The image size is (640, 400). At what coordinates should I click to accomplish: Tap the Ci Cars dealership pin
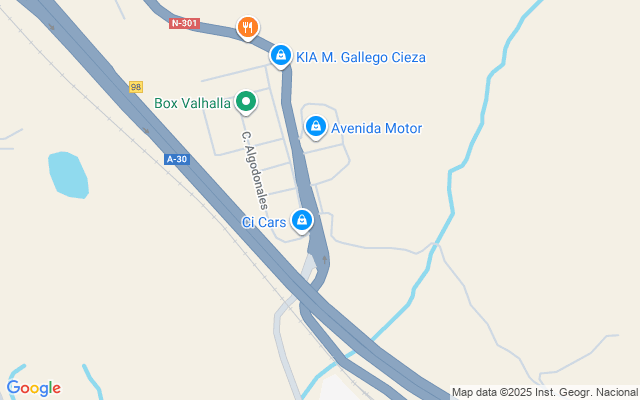[302, 220]
